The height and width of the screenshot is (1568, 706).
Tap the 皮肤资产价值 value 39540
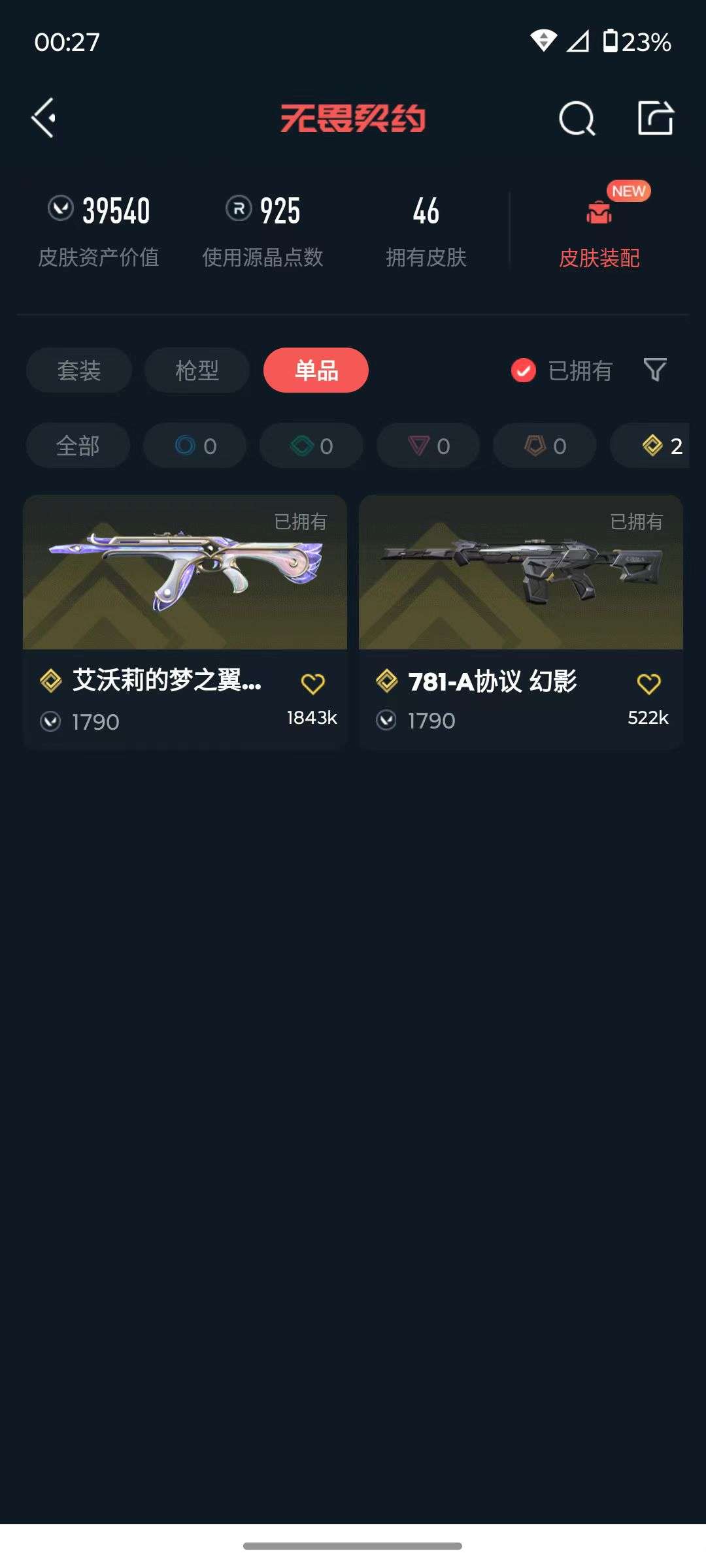tap(115, 210)
